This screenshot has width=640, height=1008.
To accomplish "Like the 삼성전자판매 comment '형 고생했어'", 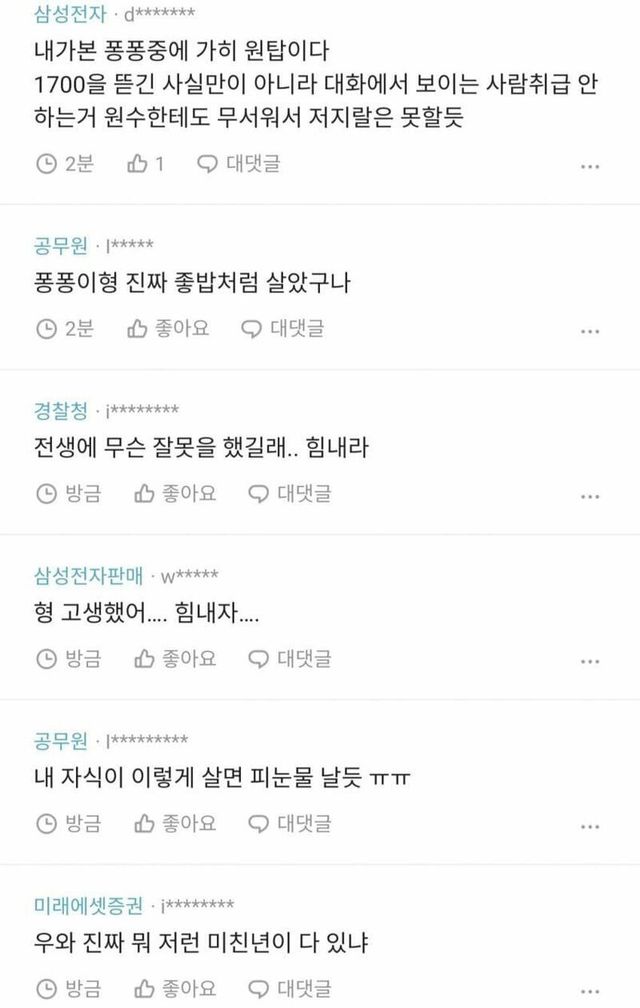I will [x=174, y=658].
